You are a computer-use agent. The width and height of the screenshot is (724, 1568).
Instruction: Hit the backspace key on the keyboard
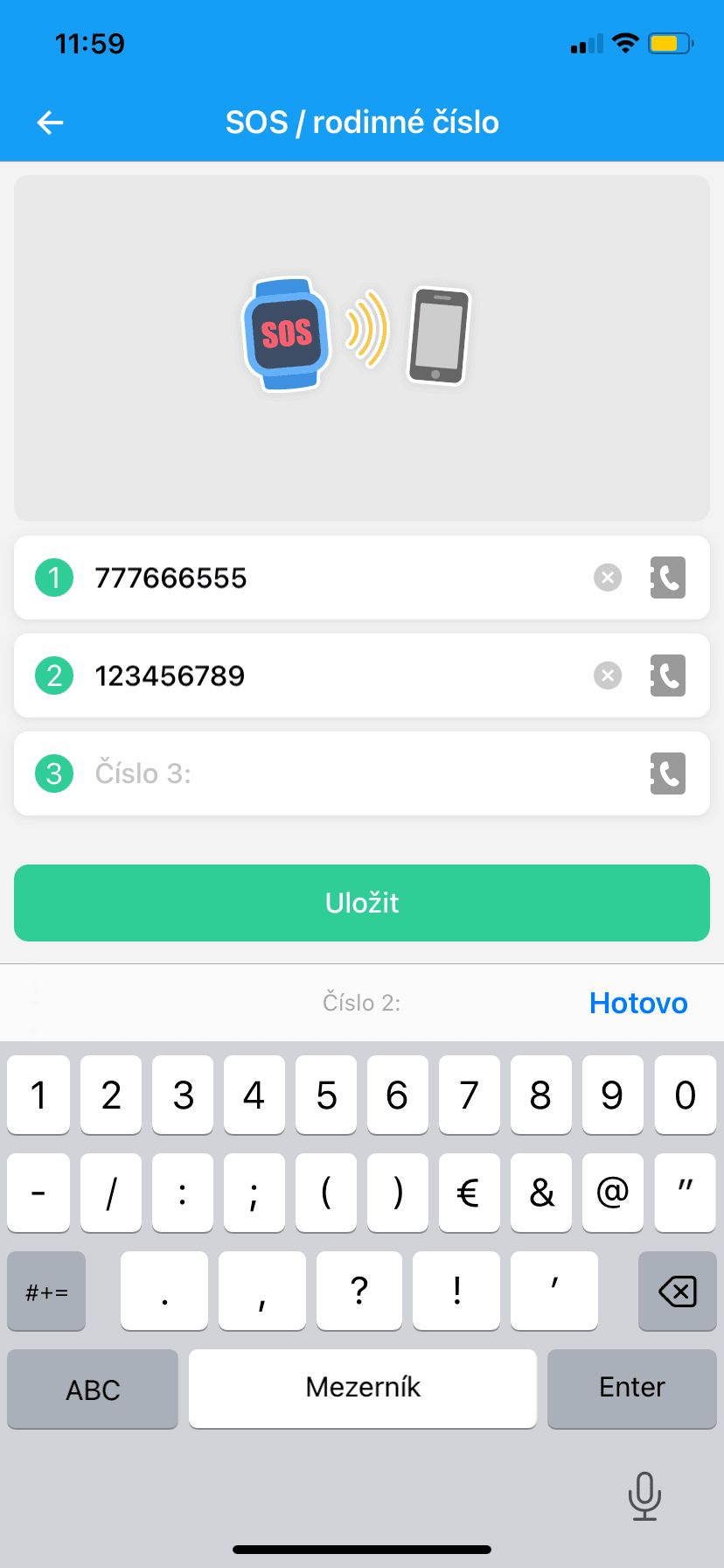tap(677, 1291)
